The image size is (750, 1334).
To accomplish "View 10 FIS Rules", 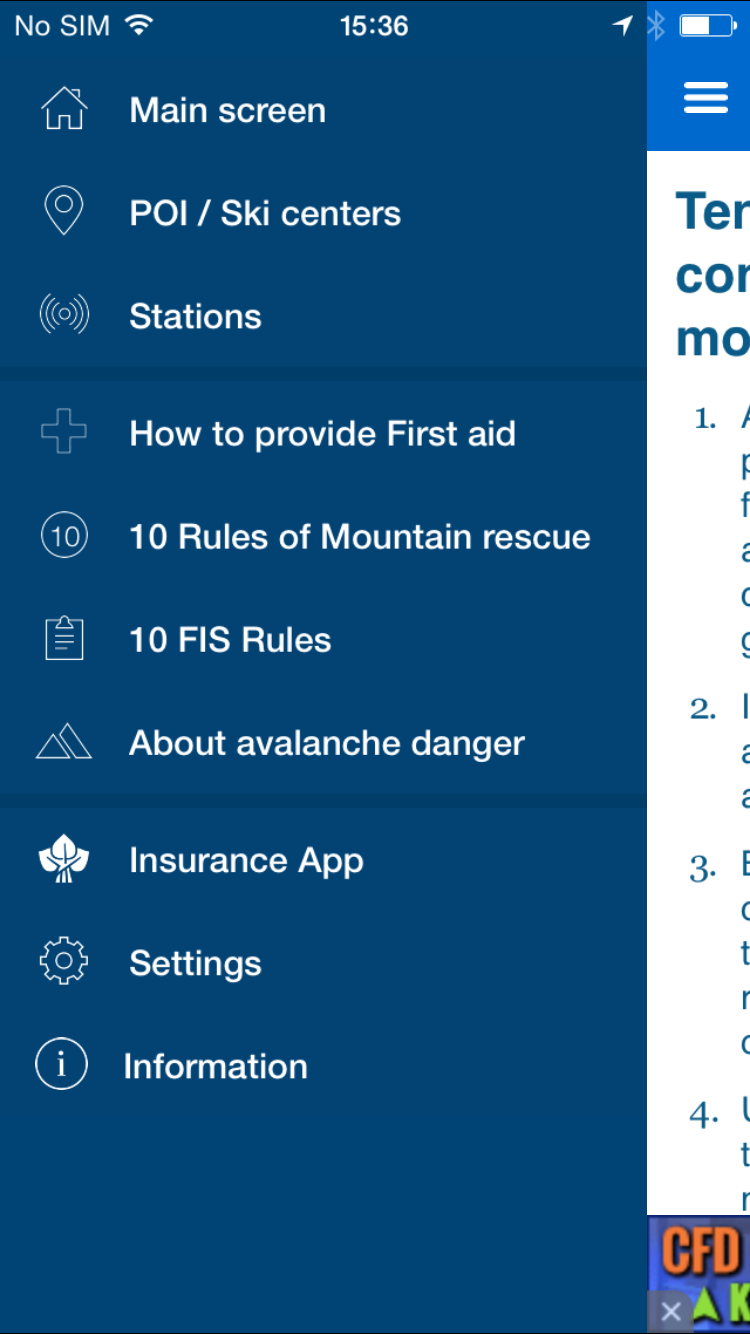I will click(x=323, y=639).
